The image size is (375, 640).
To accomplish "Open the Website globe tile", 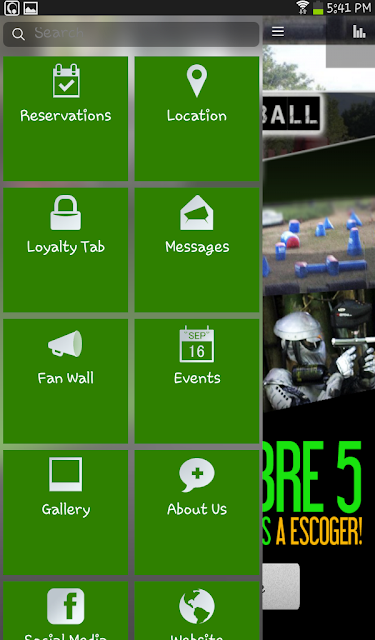I will 197,611.
